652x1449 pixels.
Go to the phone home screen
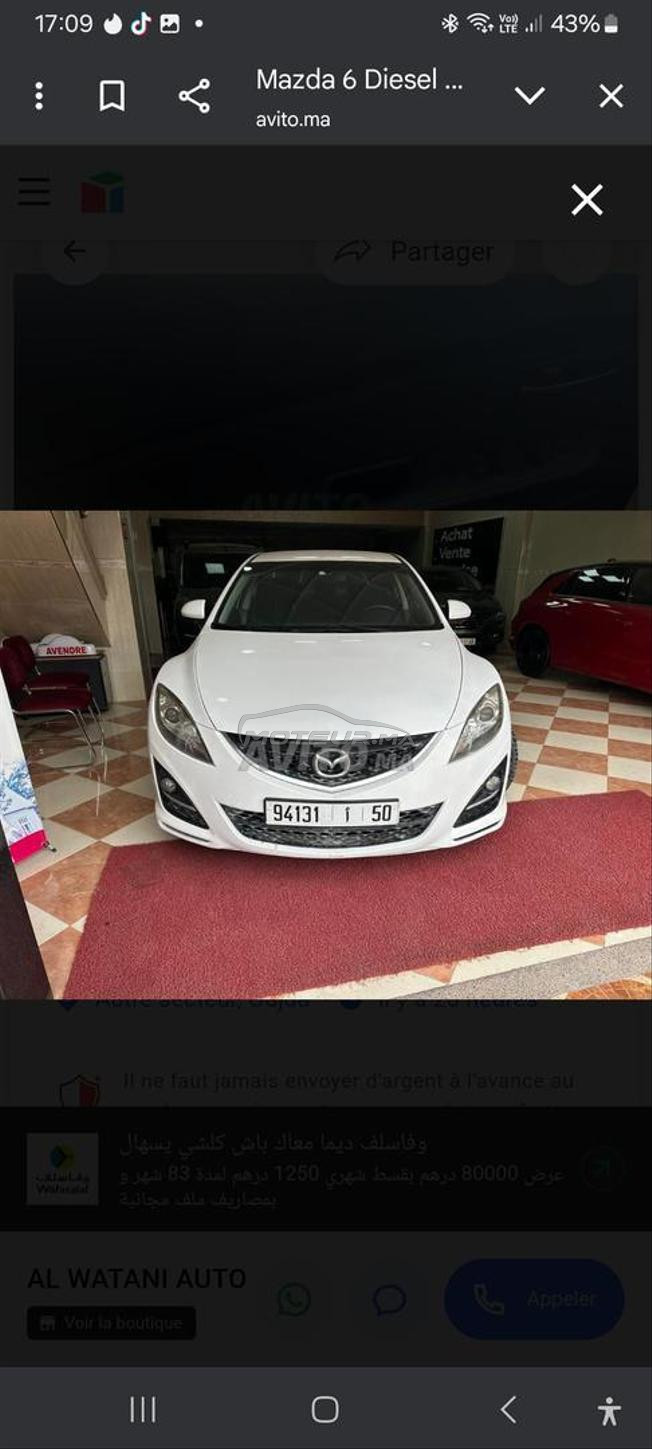325,1410
